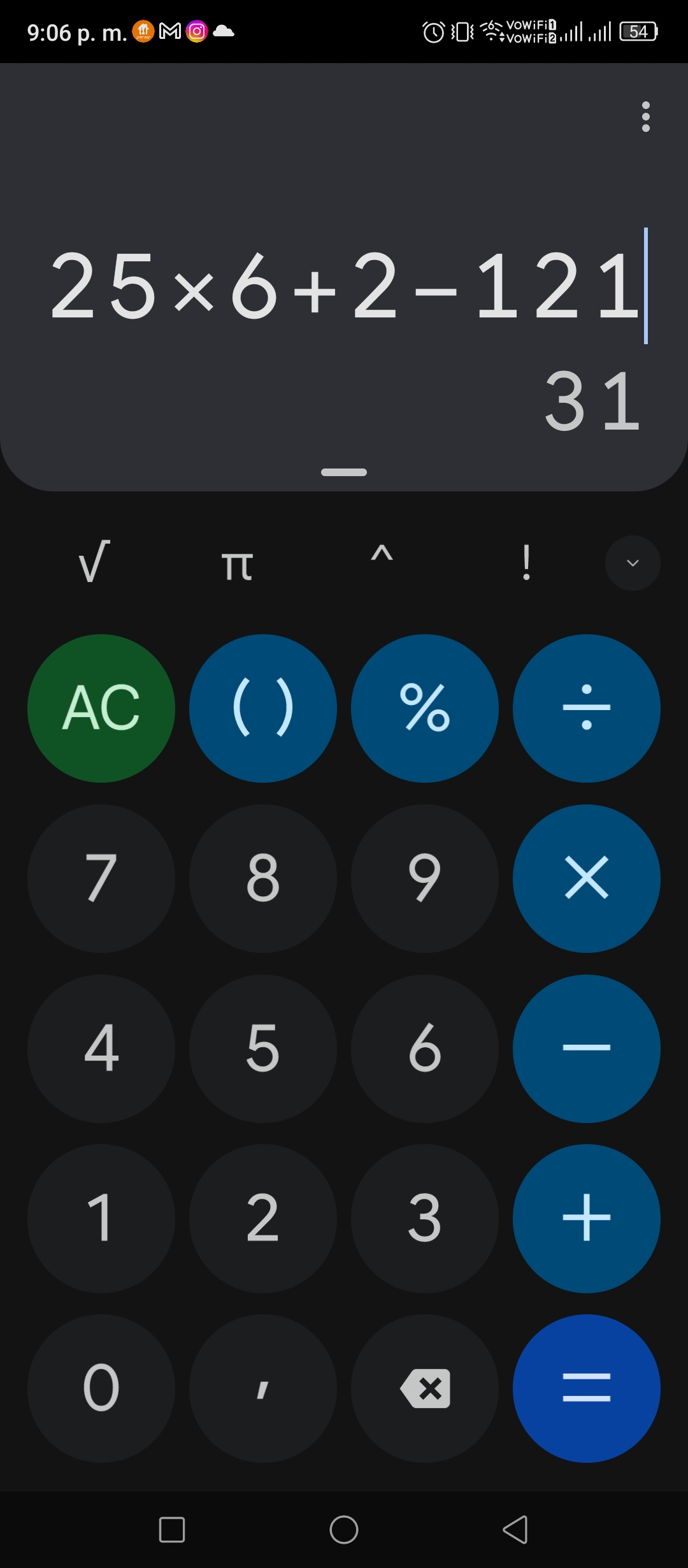
Task: Go back using the system navigation
Action: tap(515, 1529)
